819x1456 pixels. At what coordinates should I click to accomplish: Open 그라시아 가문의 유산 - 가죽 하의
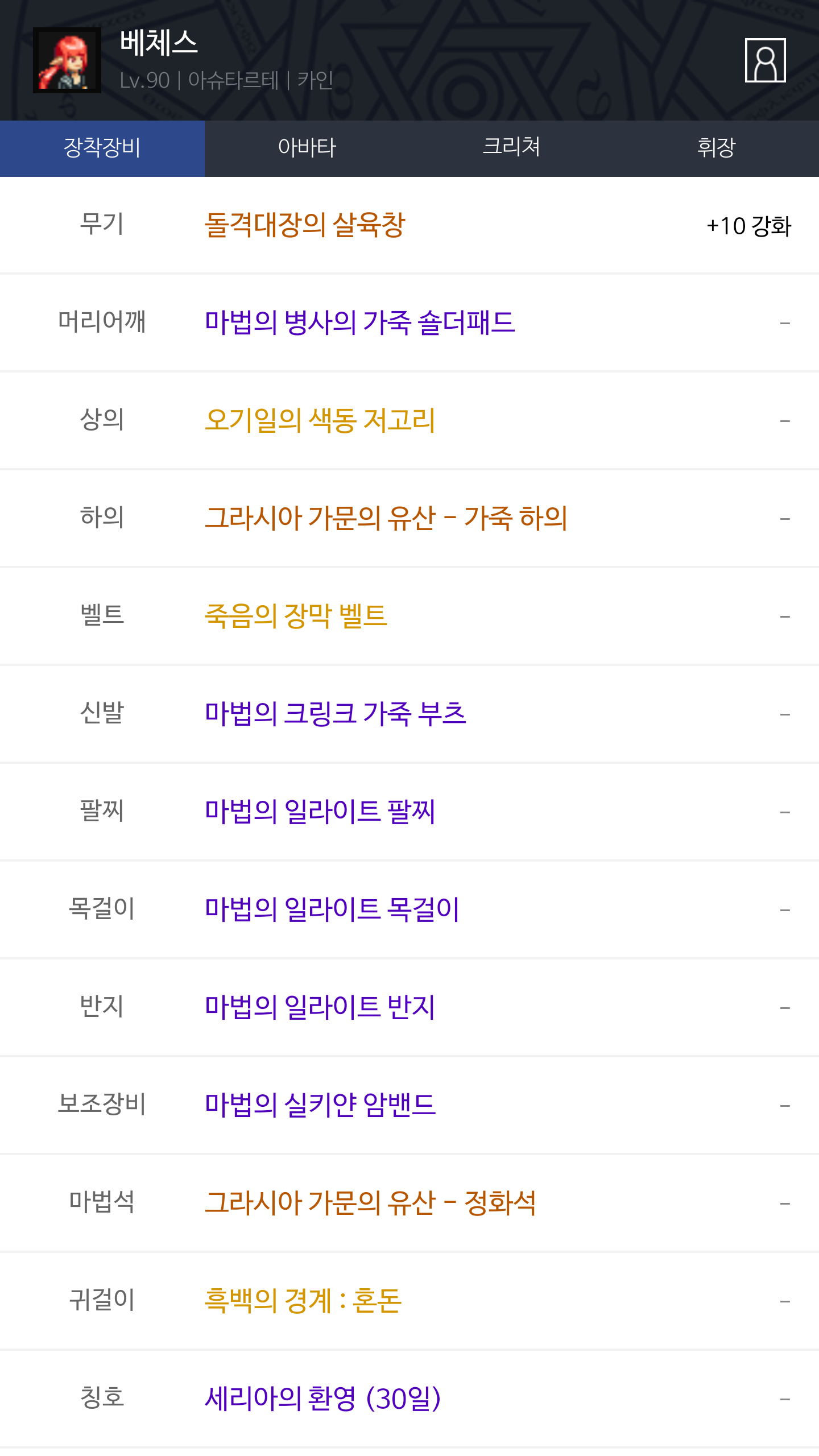tap(386, 519)
